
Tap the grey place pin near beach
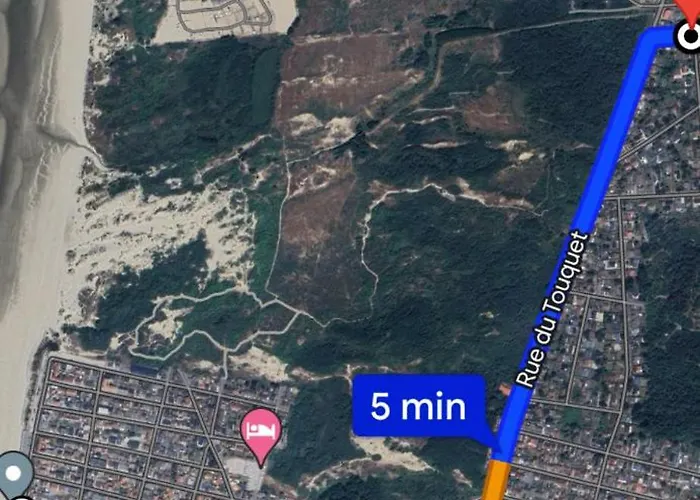point(14,470)
